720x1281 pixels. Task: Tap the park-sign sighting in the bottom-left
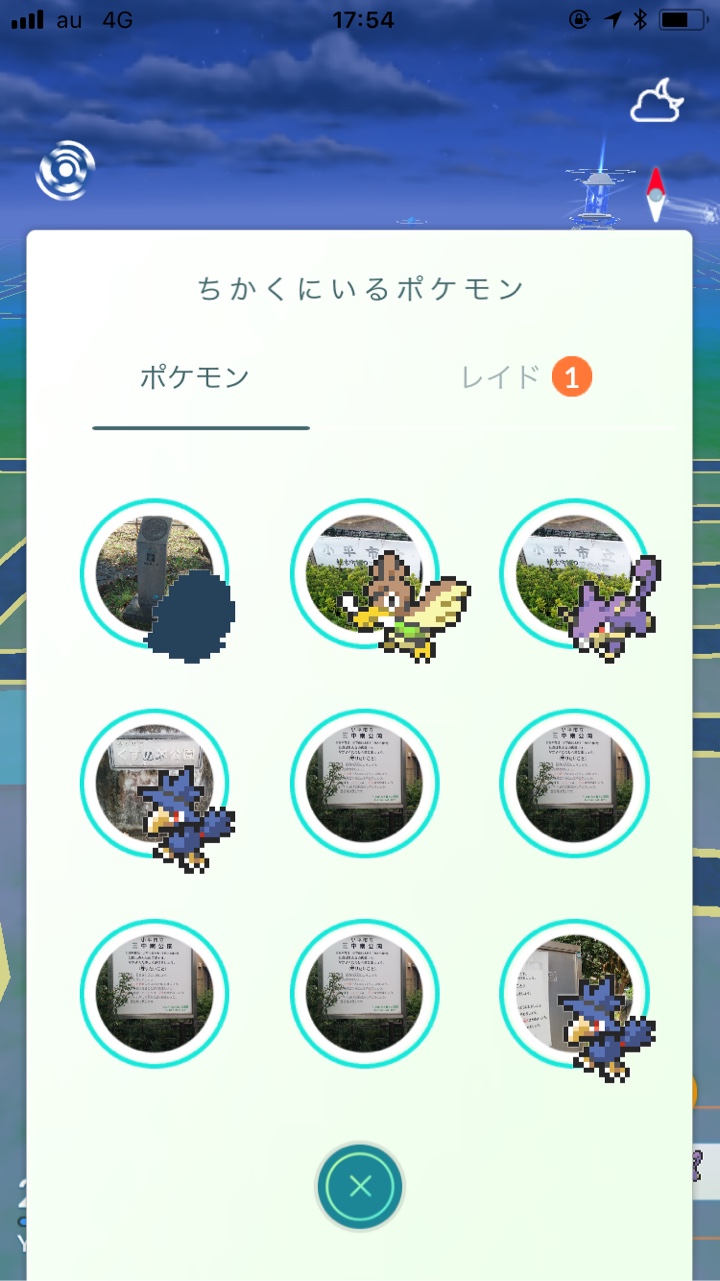click(155, 992)
